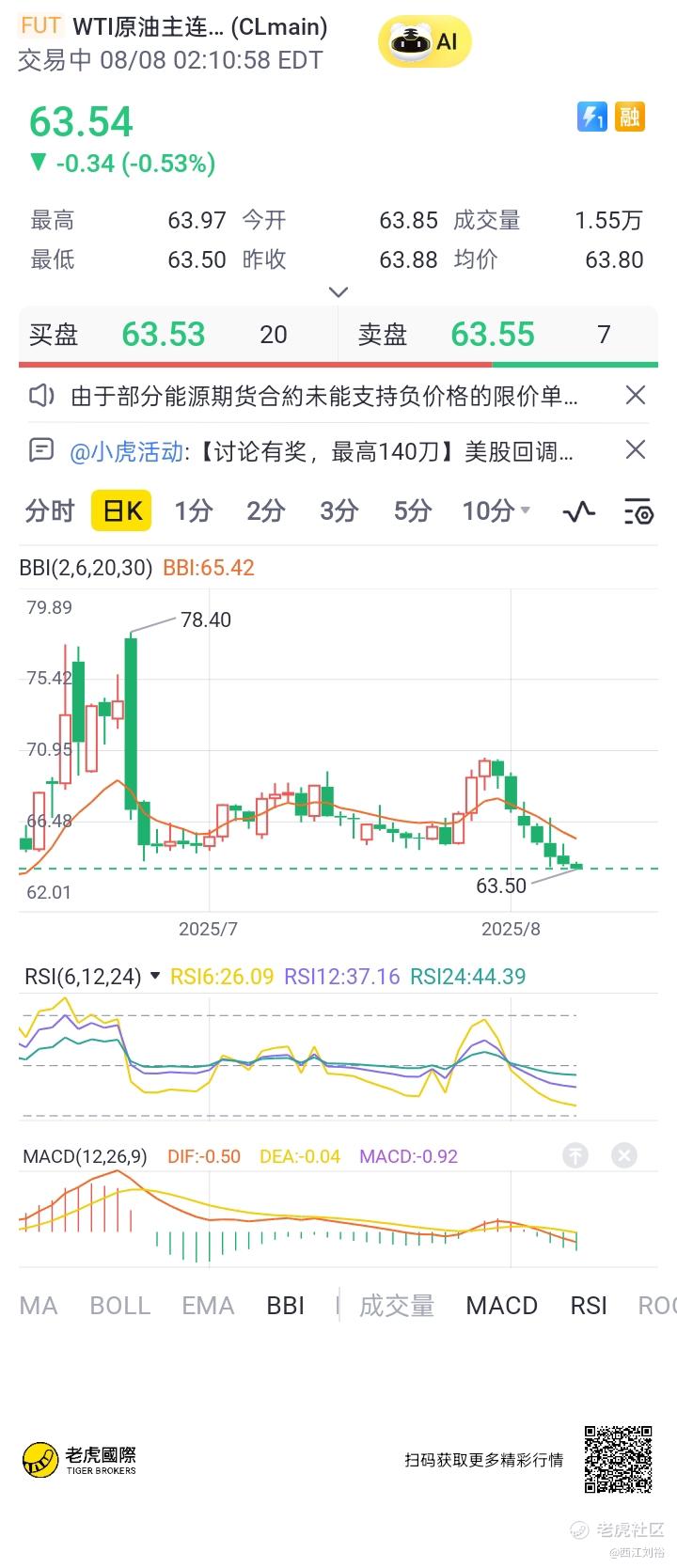Screen dimensions: 677x1568
Task: Open the indicator comparison wave icon
Action: pos(578,512)
